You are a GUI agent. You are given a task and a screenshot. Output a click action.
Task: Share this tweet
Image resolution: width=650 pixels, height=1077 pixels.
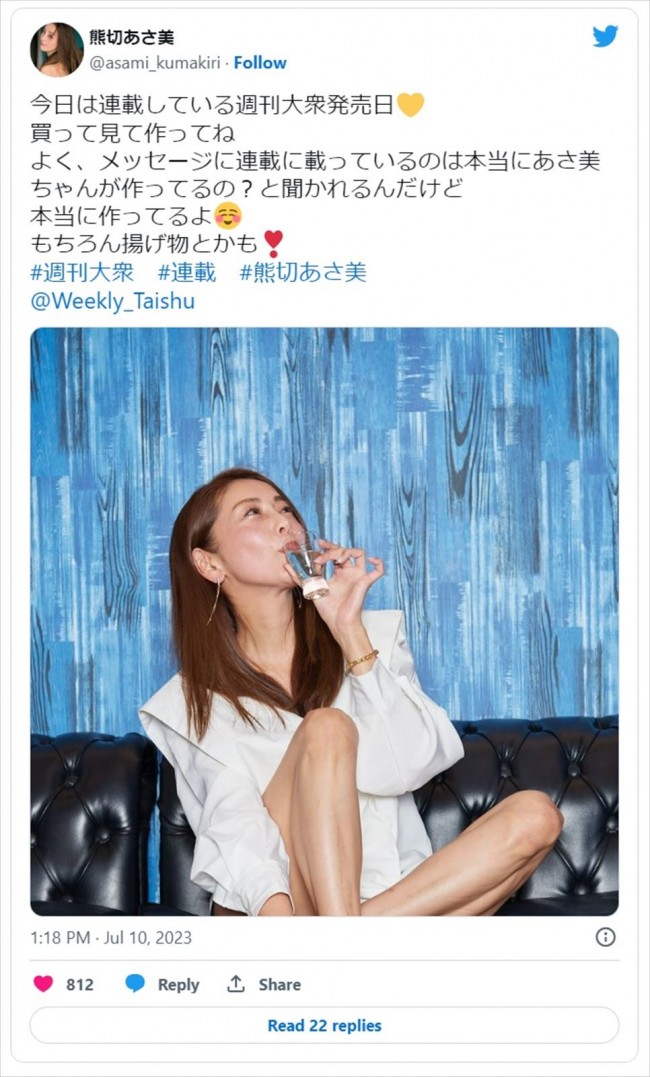(264, 984)
